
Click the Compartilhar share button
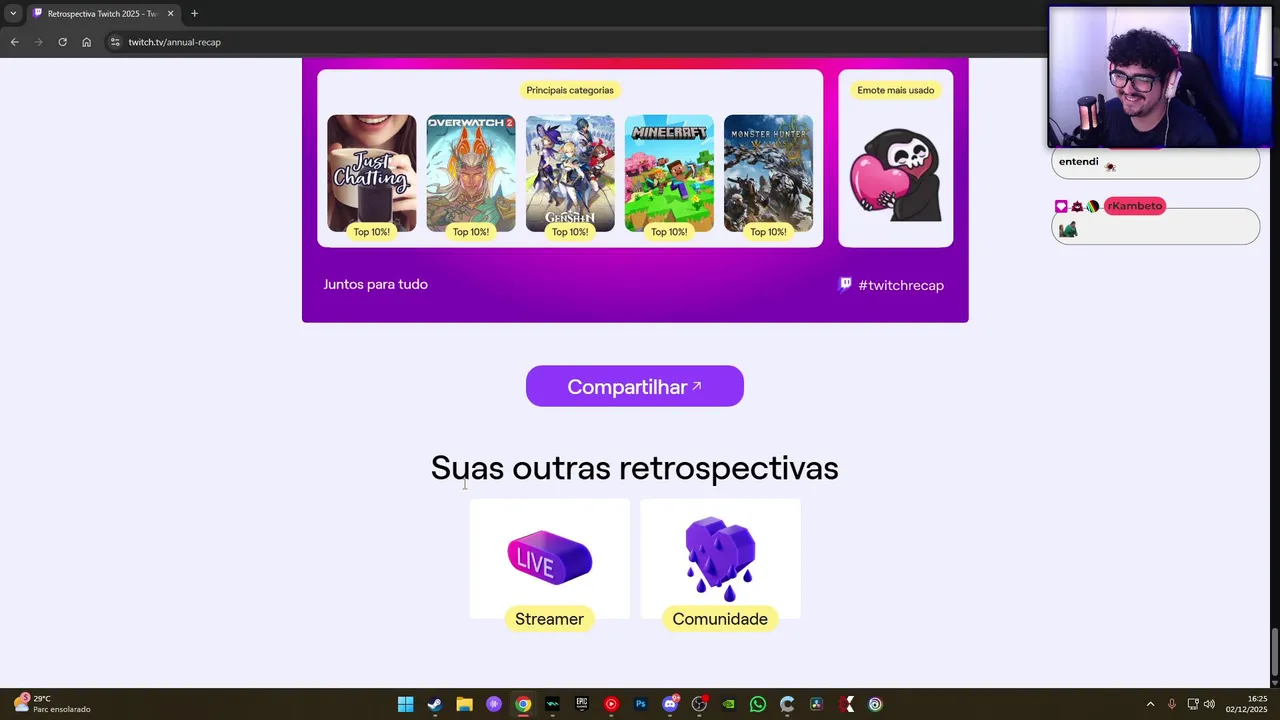pyautogui.click(x=634, y=386)
